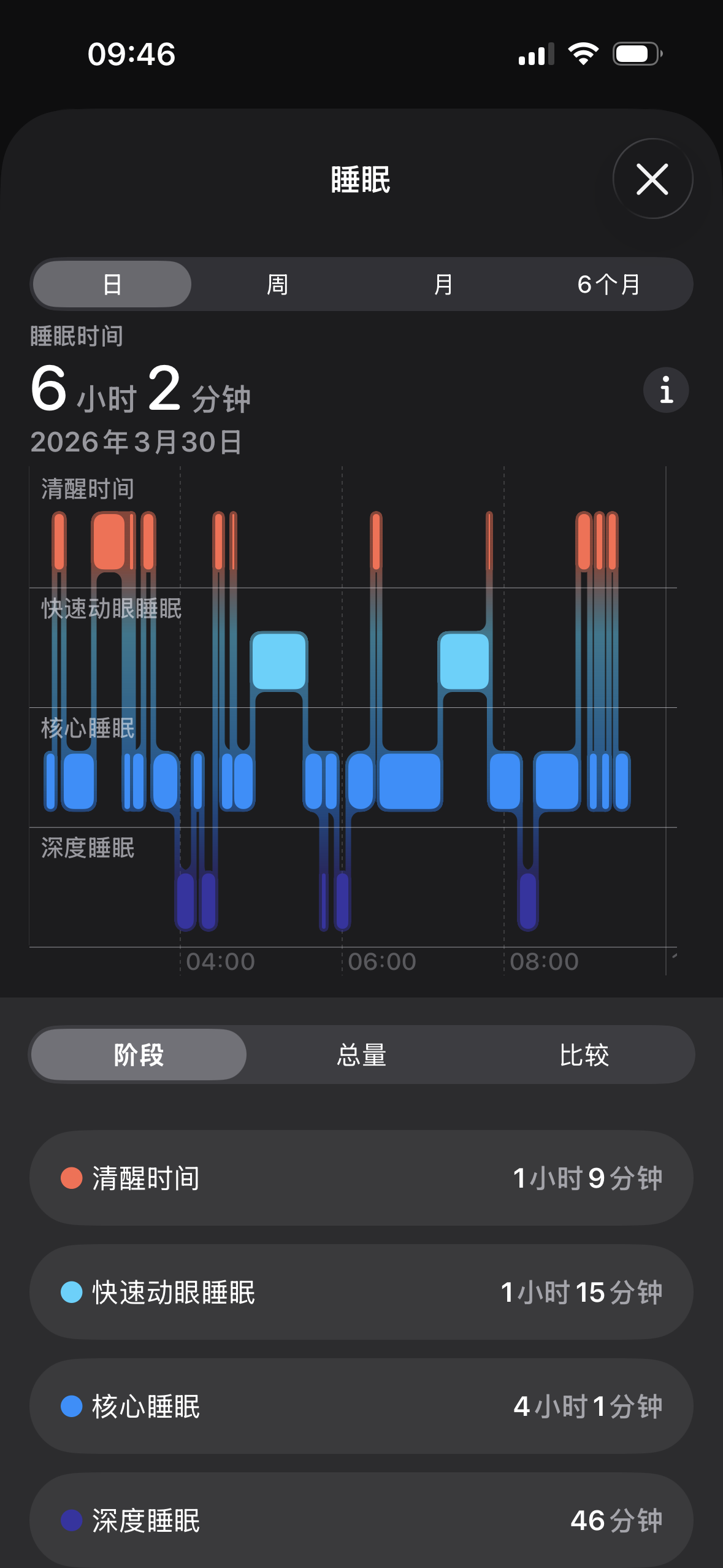Highlight 深度睡眠 deep sleep row

click(x=361, y=1519)
